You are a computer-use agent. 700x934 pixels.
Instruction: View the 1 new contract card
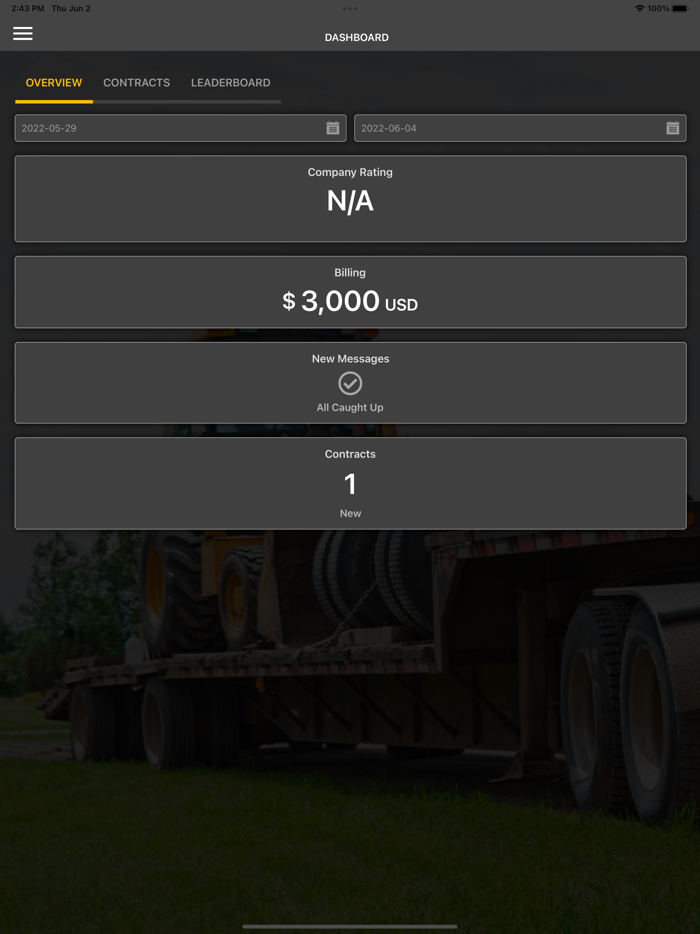(x=350, y=483)
